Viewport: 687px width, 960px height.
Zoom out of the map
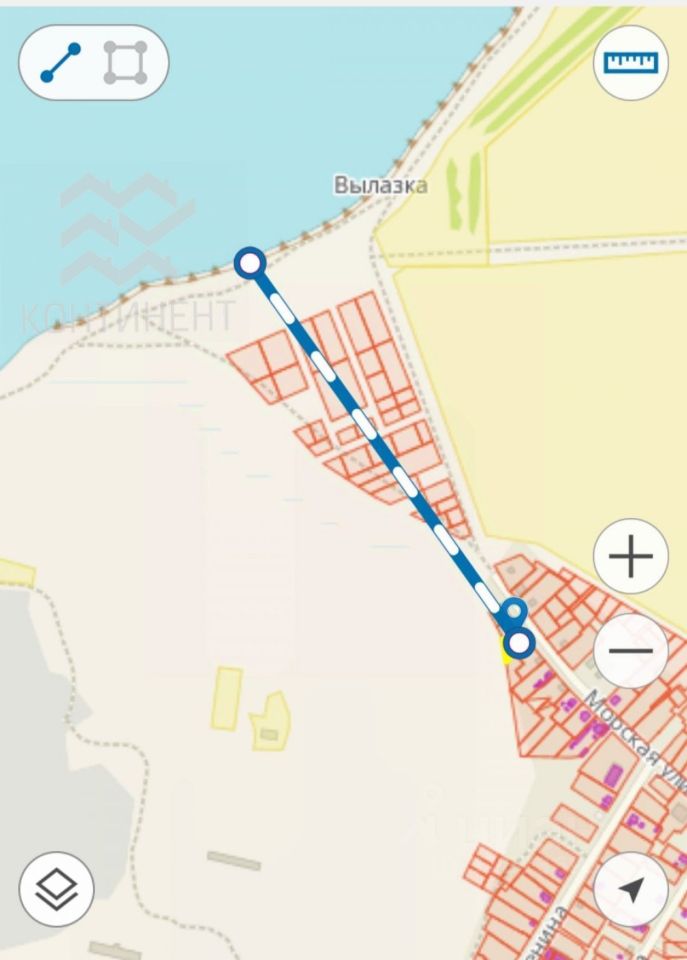(x=630, y=651)
